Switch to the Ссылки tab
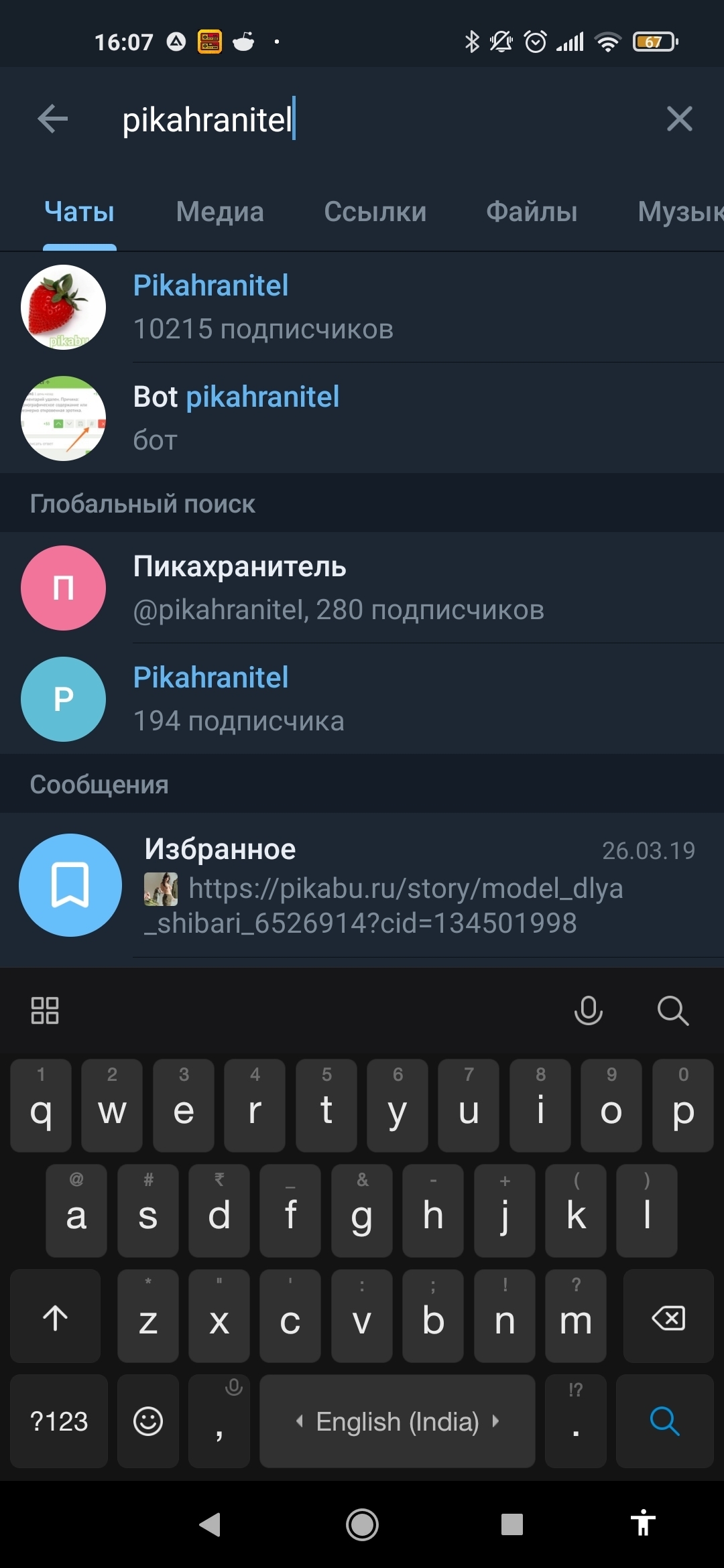Viewport: 724px width, 1568px height. tap(375, 212)
